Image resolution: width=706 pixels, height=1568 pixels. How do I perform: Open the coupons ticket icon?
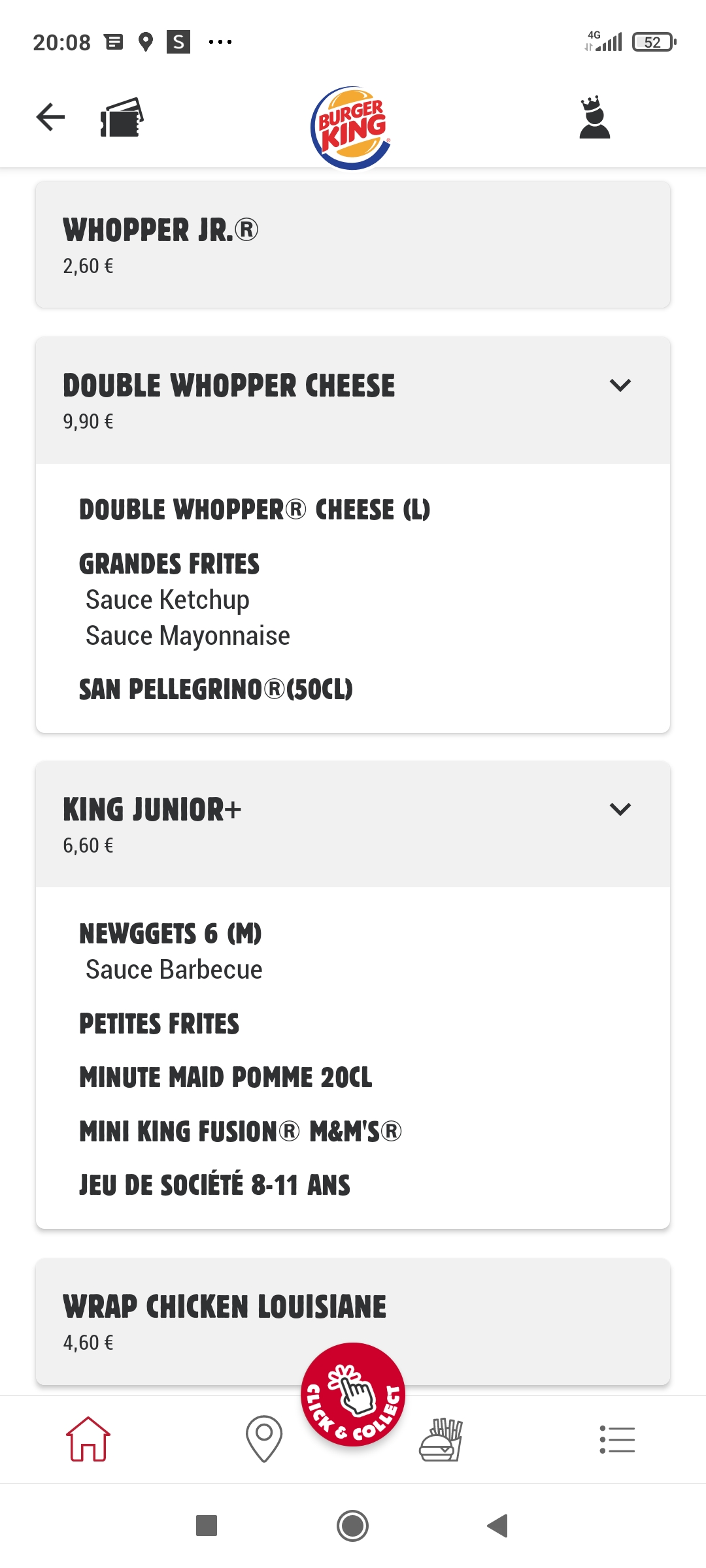coord(122,118)
